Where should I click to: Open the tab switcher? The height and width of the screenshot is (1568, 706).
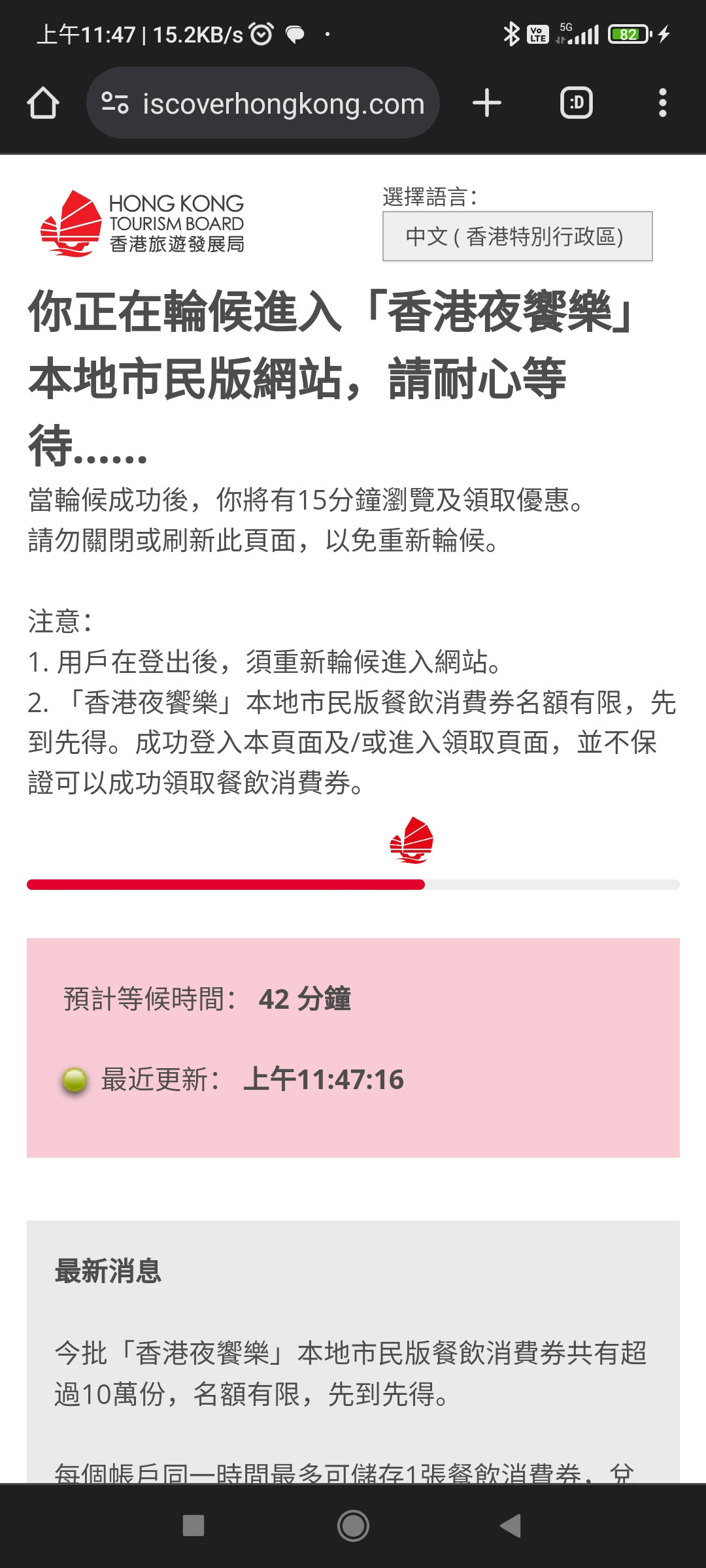[x=577, y=103]
